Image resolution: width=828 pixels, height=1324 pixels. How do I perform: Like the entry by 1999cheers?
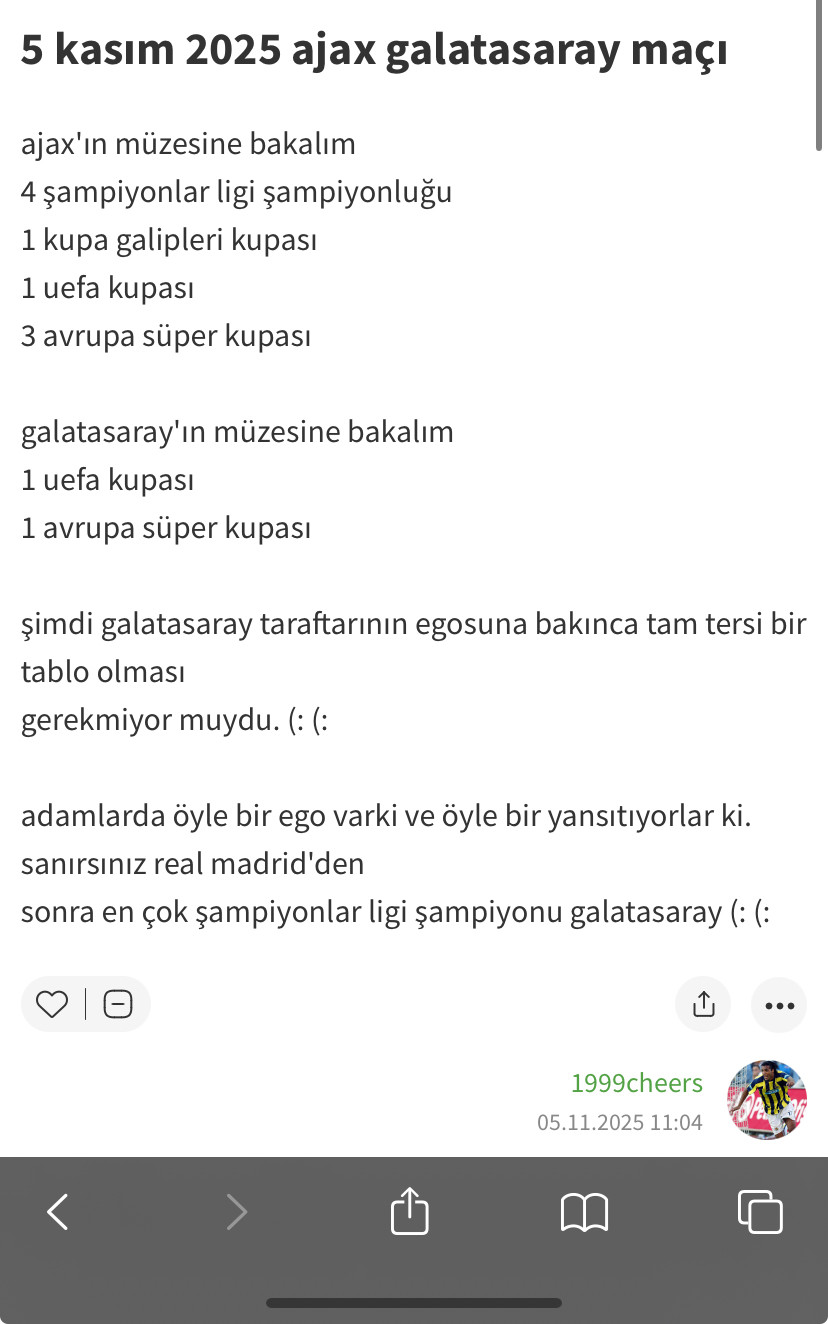[x=52, y=1004]
